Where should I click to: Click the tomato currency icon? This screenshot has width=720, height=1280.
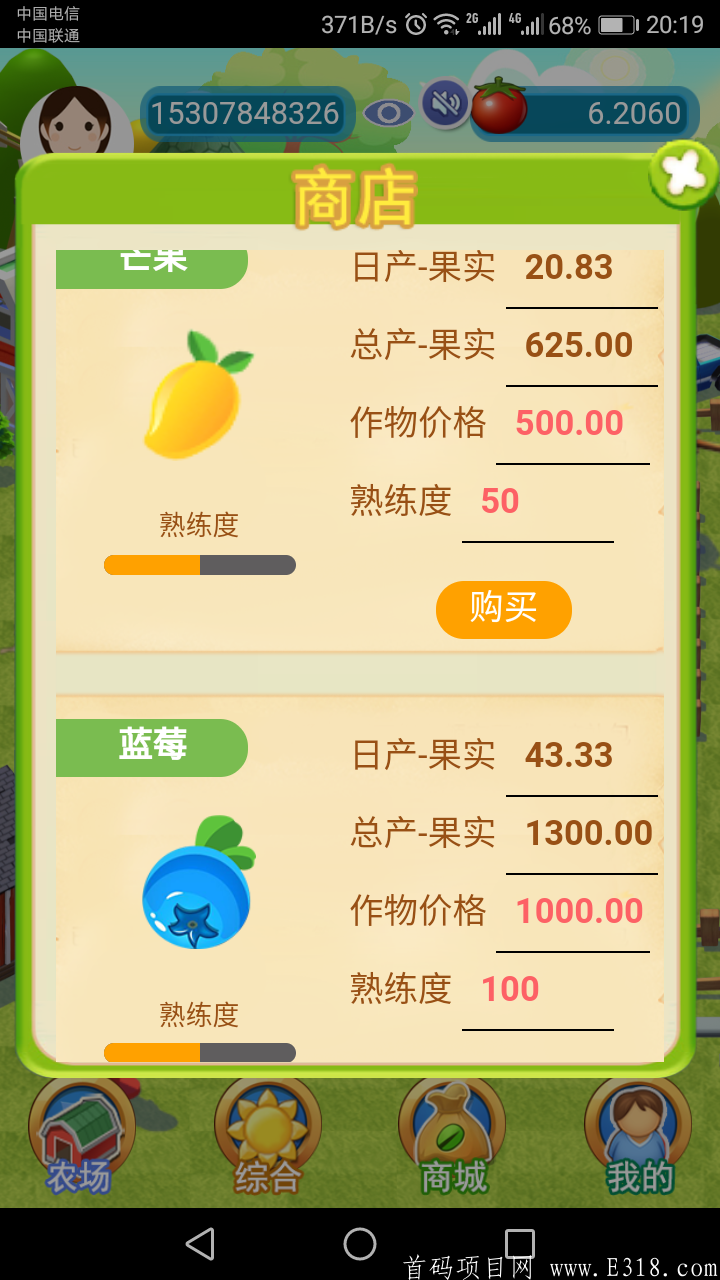coord(502,105)
